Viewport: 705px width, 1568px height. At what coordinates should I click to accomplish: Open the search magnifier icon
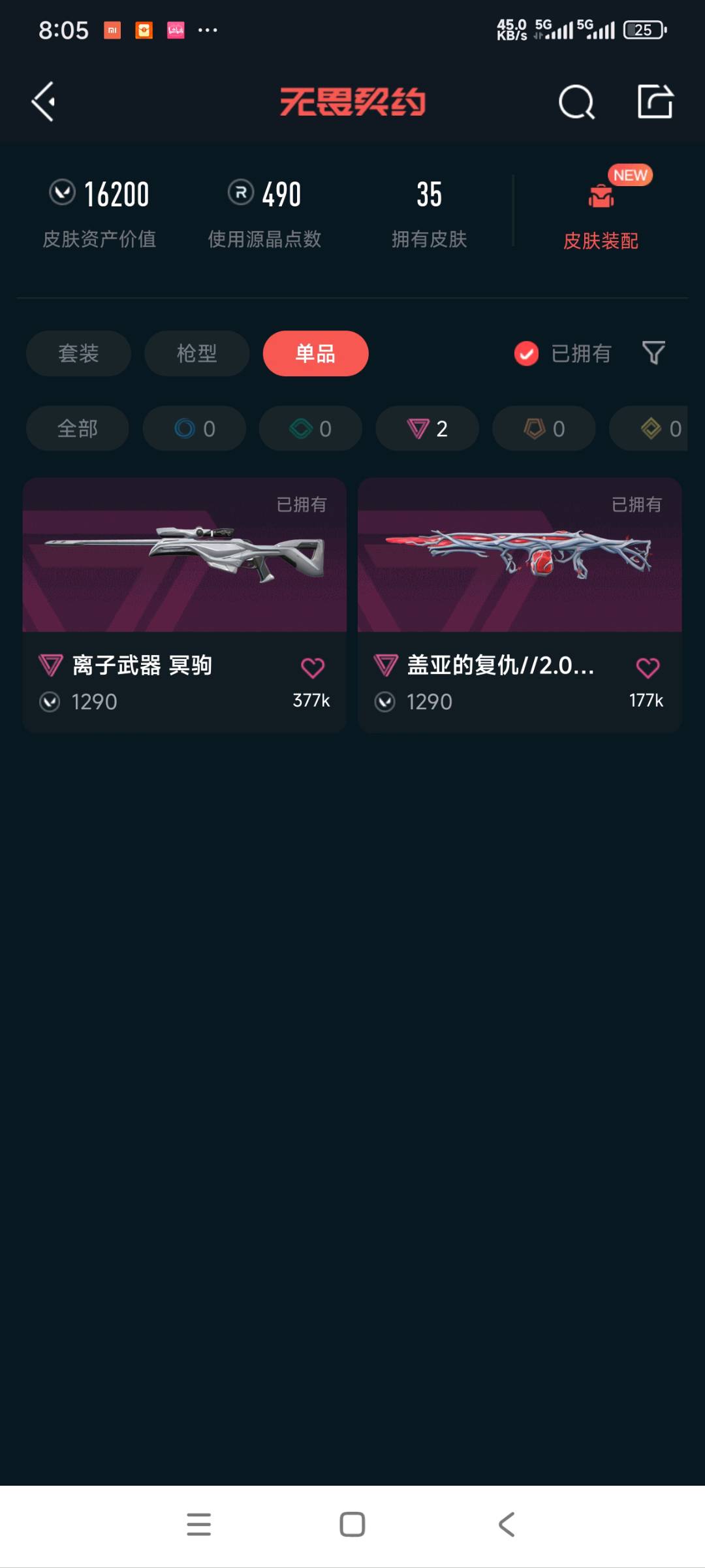coord(576,102)
